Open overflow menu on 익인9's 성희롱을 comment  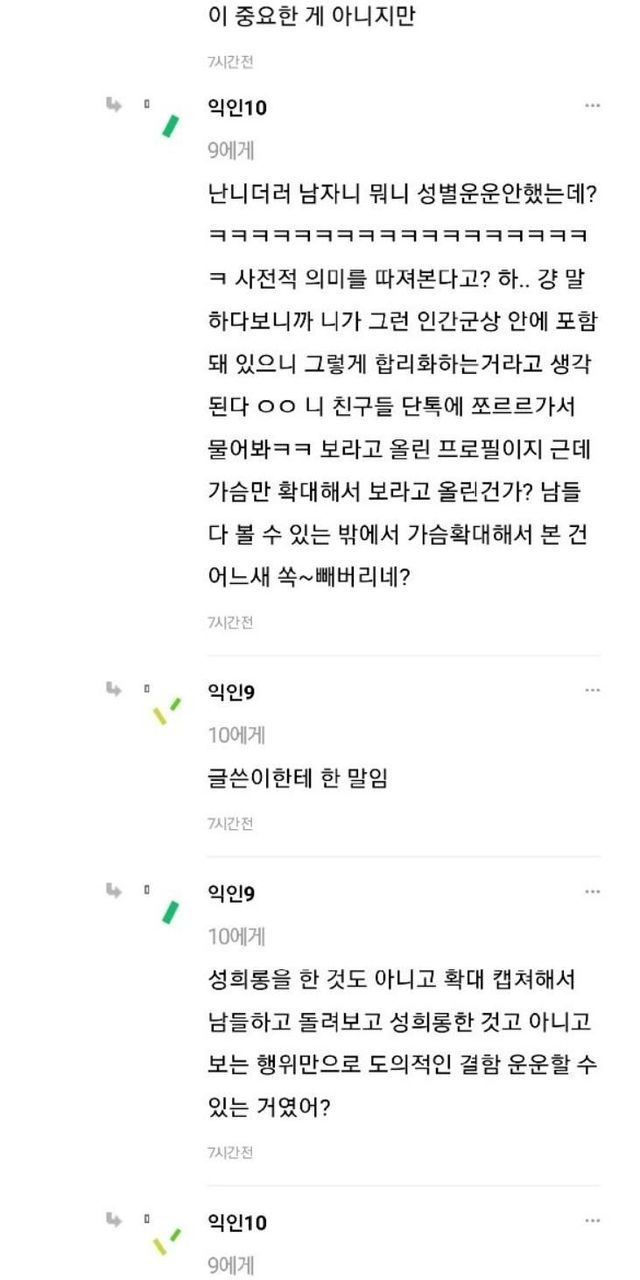pyautogui.click(x=592, y=892)
